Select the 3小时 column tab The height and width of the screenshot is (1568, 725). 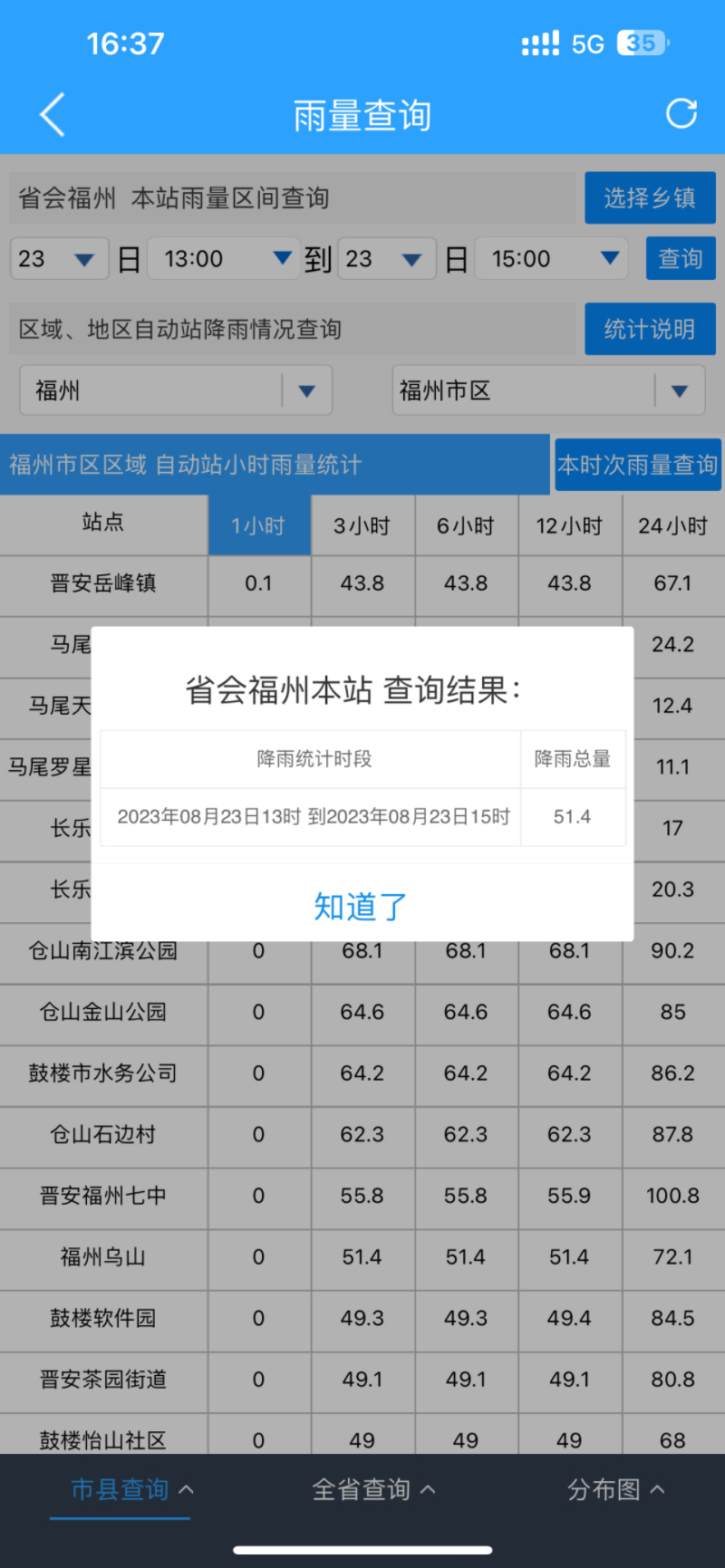[362, 525]
